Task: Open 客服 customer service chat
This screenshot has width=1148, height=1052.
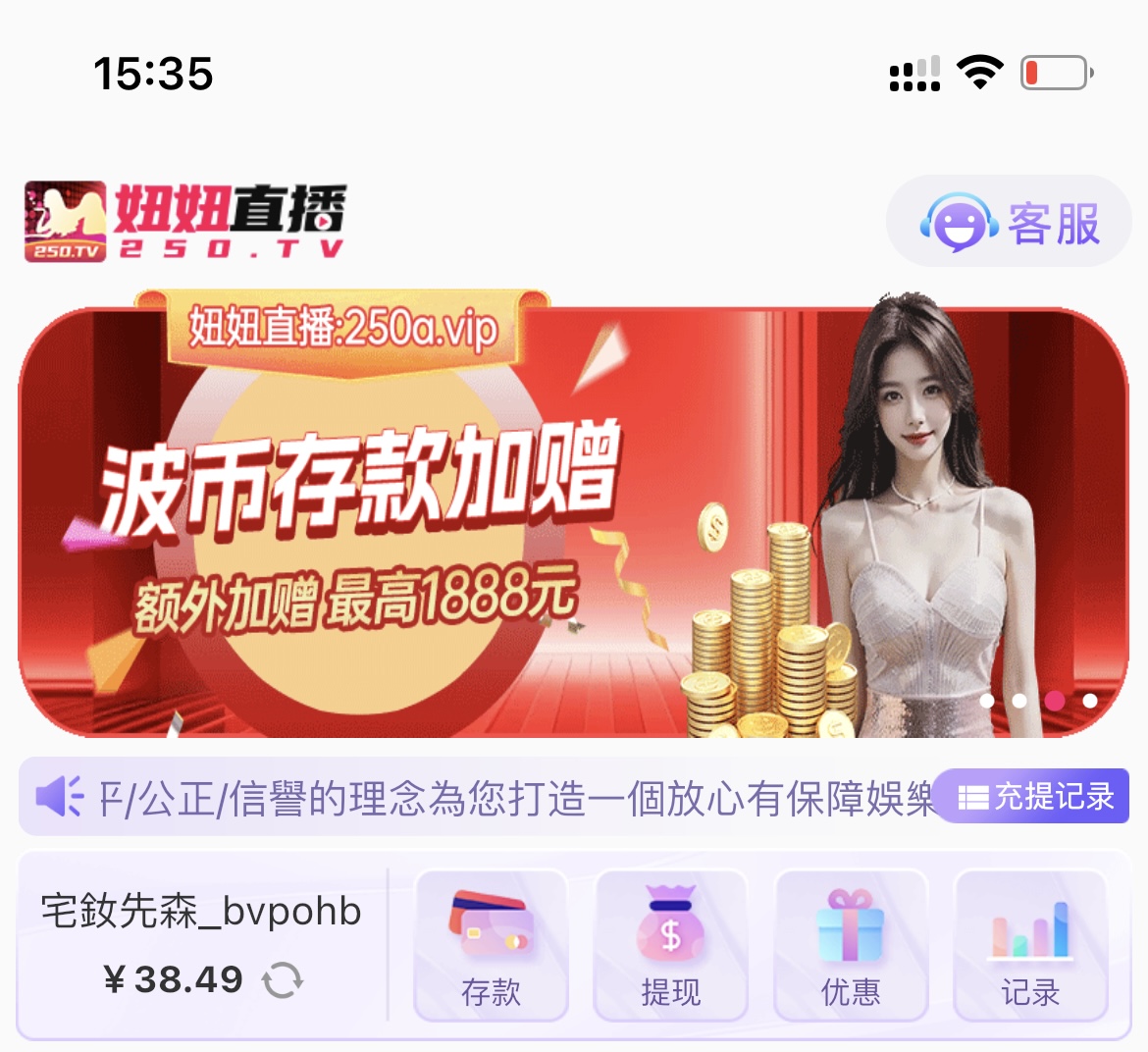Action: [x=1009, y=223]
